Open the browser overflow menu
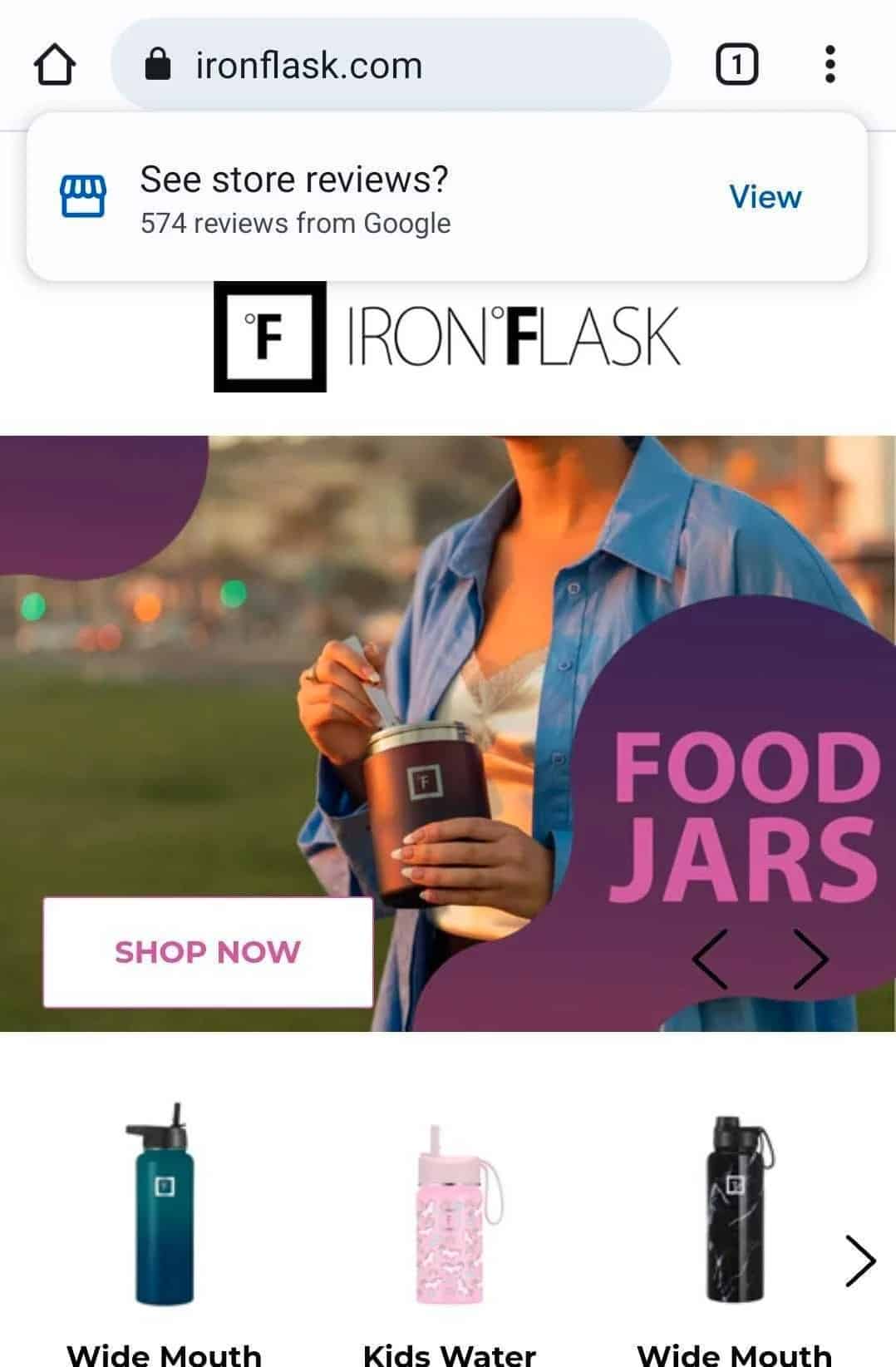This screenshot has height=1367, width=896. (x=830, y=65)
